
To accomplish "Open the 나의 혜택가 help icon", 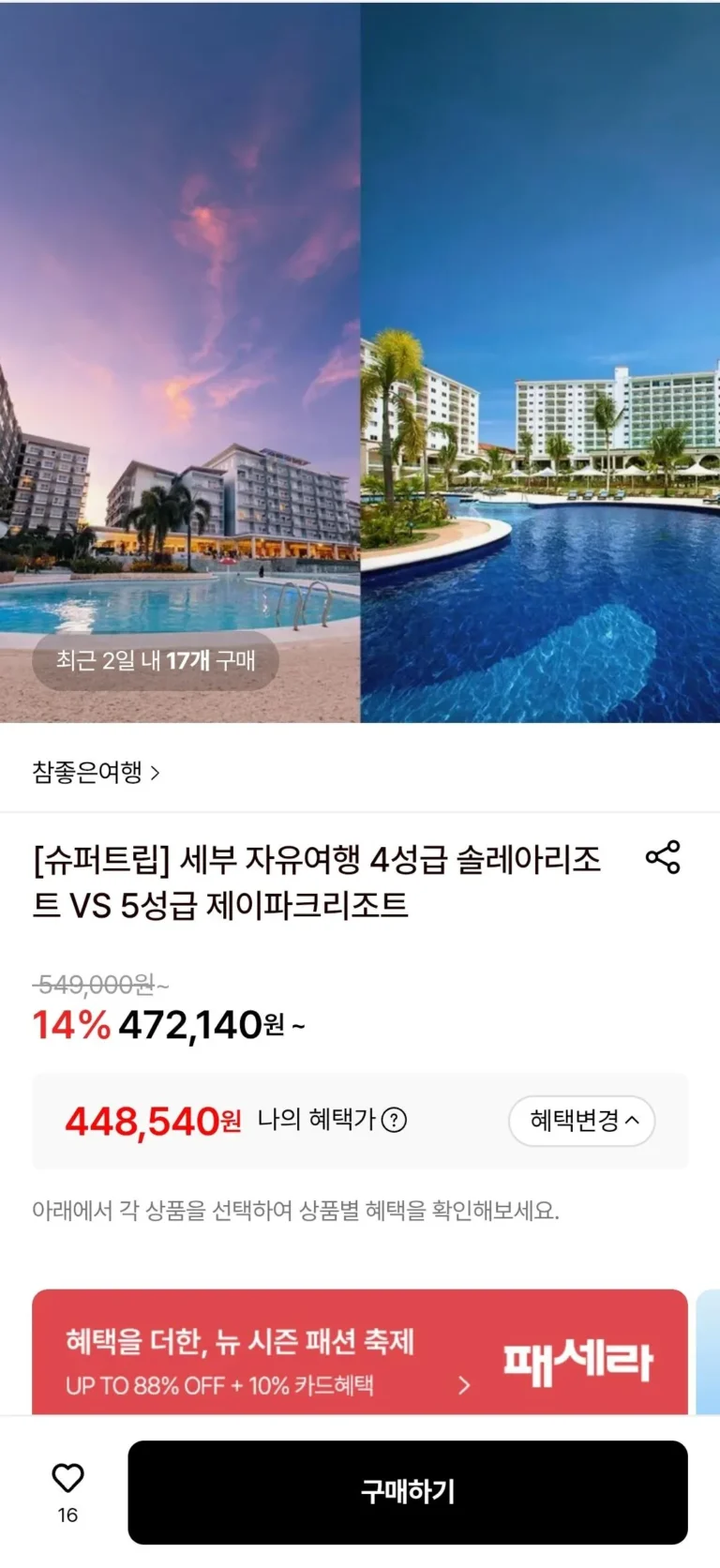I will [x=395, y=1120].
